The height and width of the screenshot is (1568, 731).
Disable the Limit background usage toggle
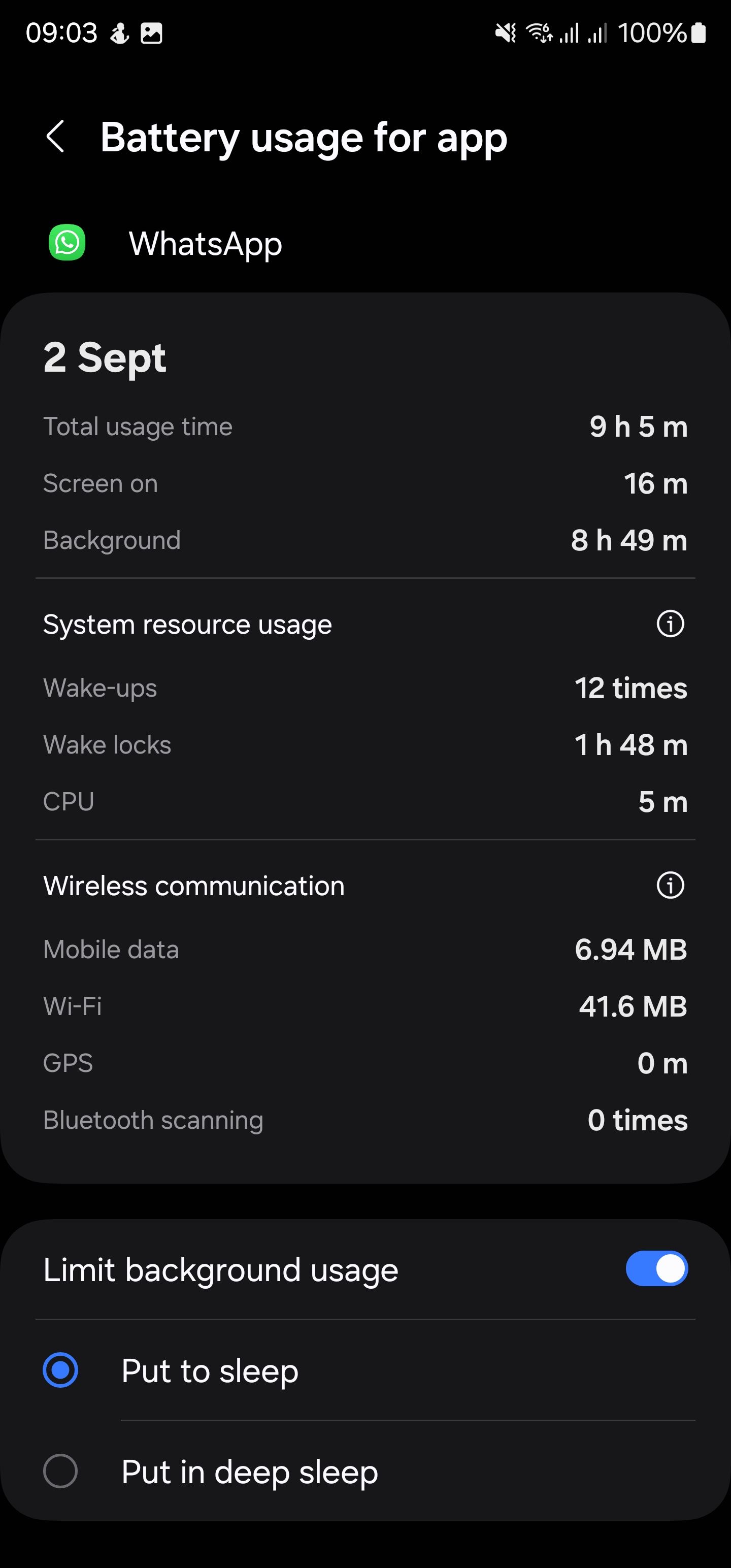pos(655,1269)
